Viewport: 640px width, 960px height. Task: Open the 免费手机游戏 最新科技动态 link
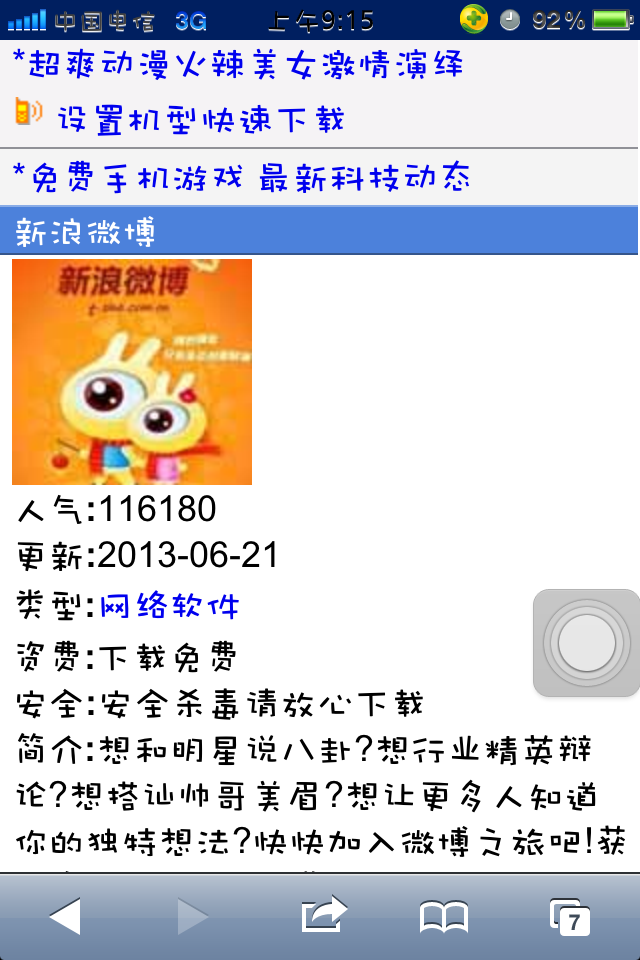[x=242, y=178]
